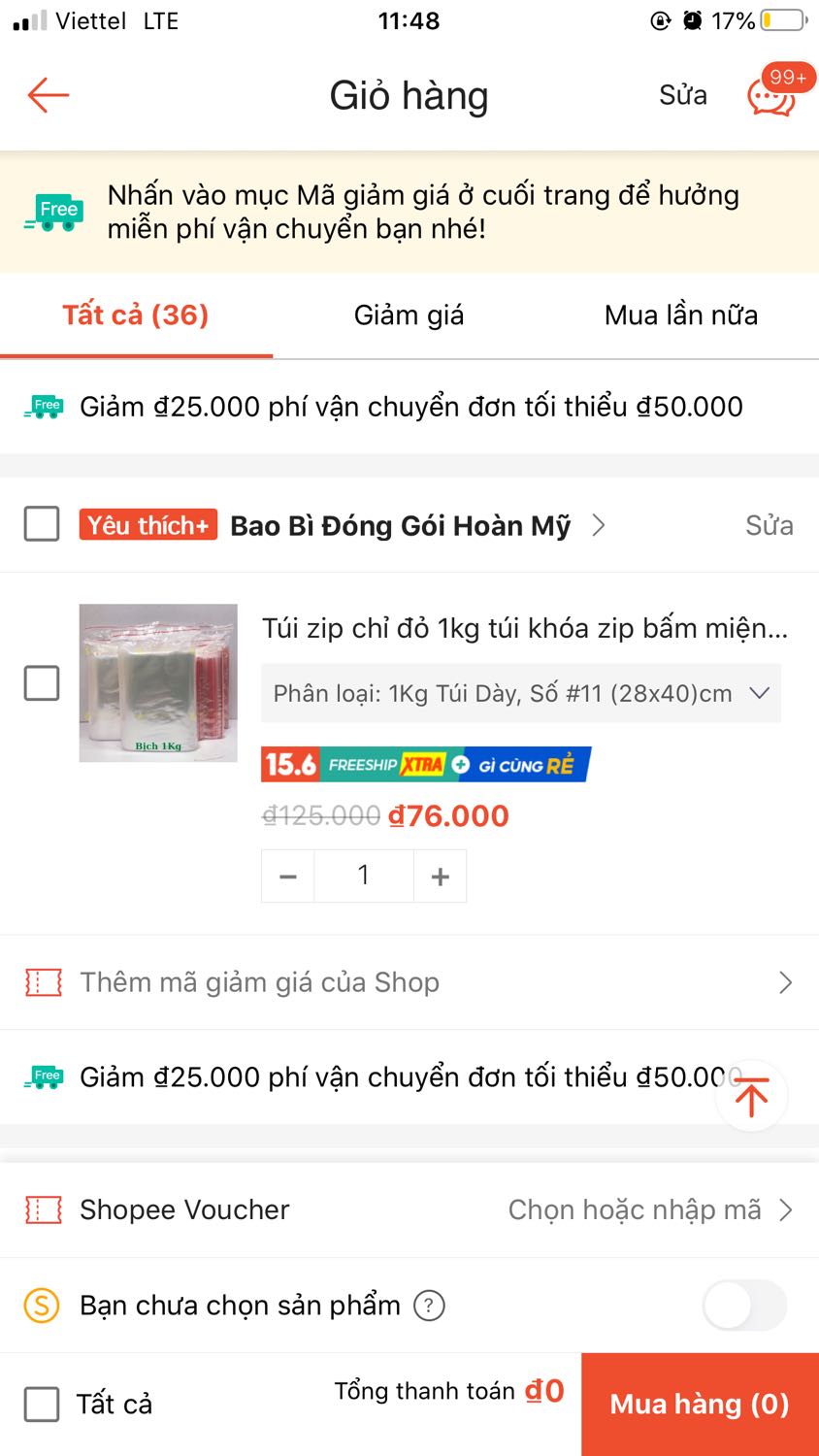Screen dimensions: 819x1456
Task: Open the Phân loại variant selector dropdown
Action: 521,693
